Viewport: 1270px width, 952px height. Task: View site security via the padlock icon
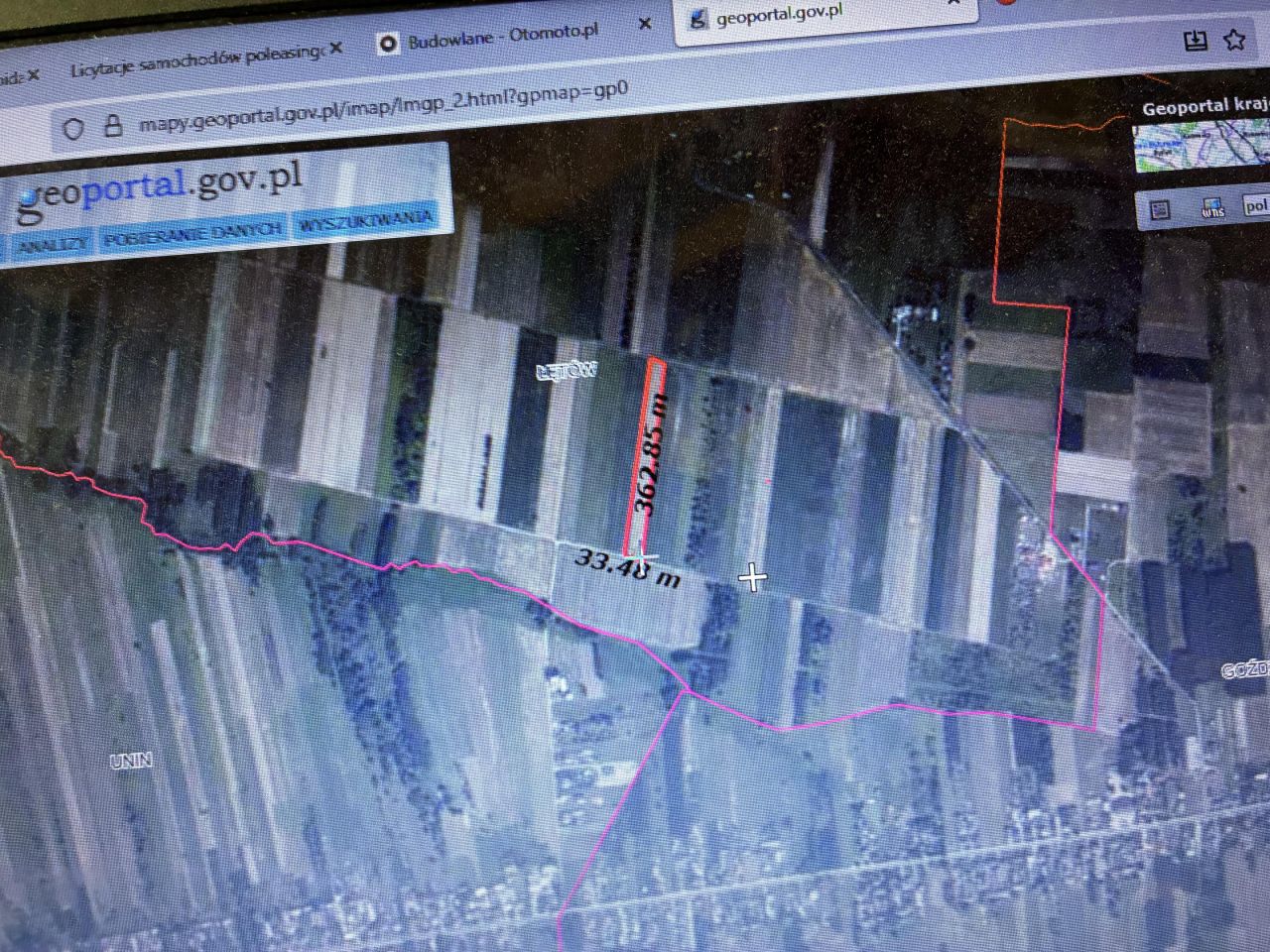[113, 127]
